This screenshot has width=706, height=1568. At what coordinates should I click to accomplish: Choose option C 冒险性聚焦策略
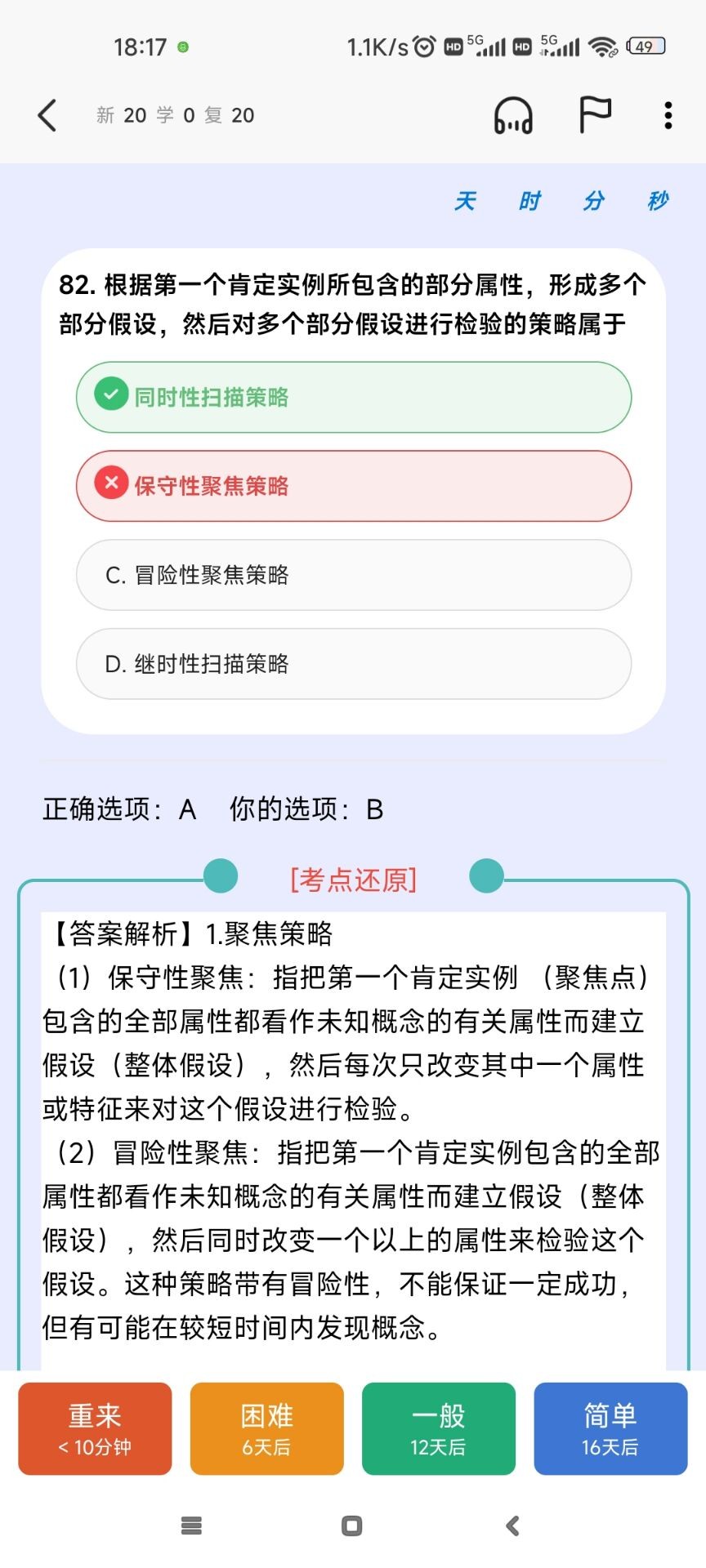click(353, 575)
